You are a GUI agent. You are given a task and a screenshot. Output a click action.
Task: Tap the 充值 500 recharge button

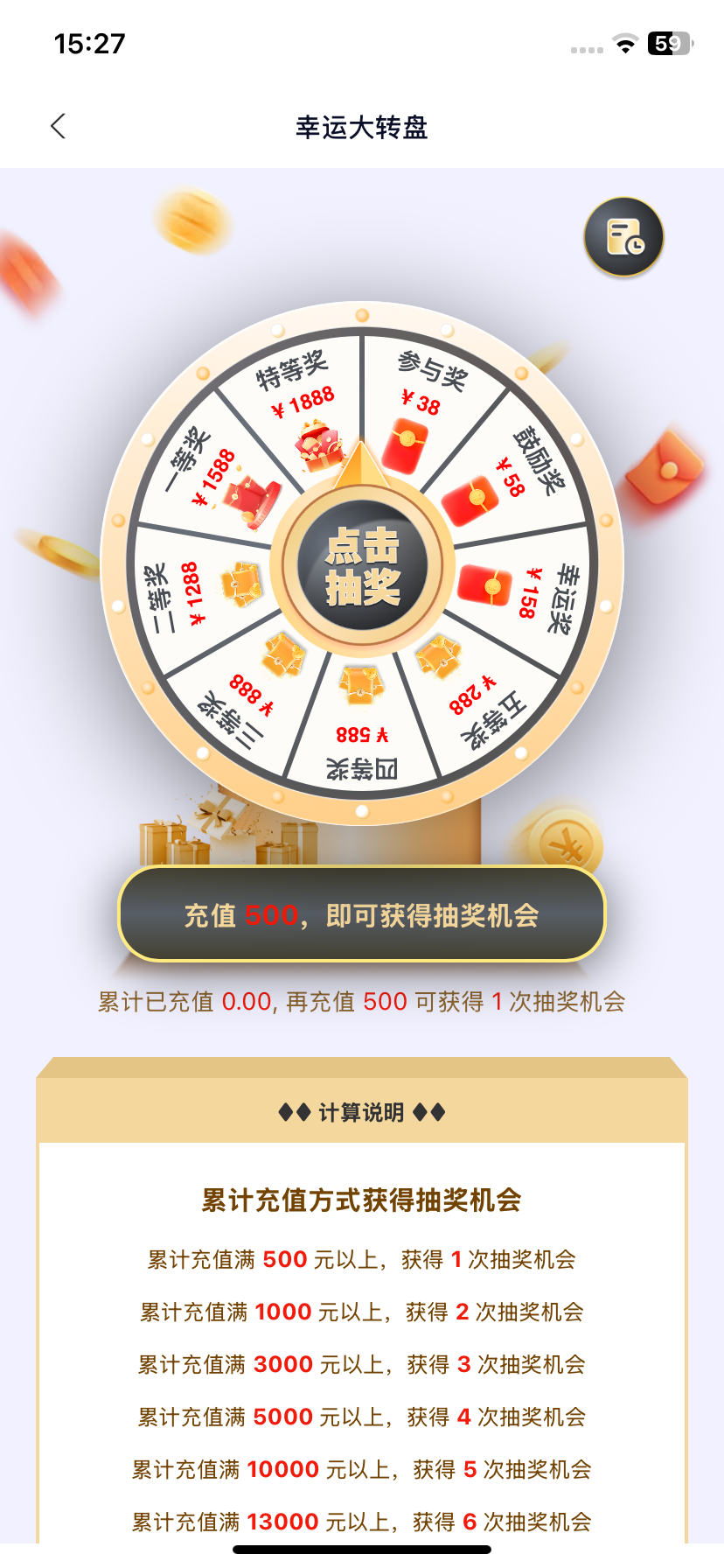point(361,914)
